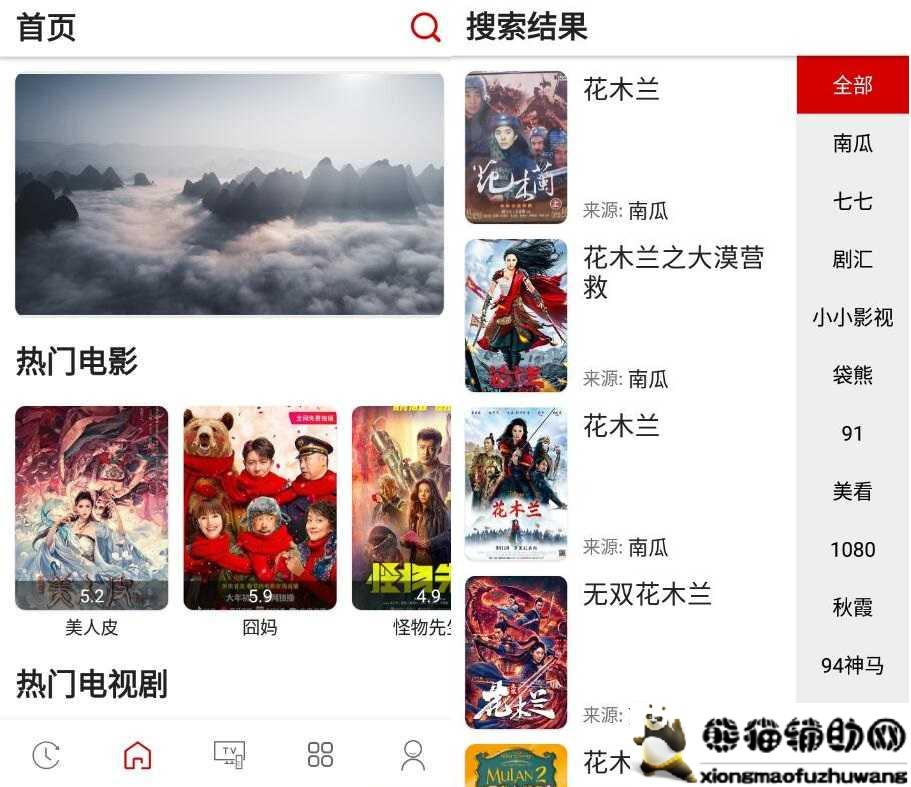Open the movie 囧妈

click(260, 508)
